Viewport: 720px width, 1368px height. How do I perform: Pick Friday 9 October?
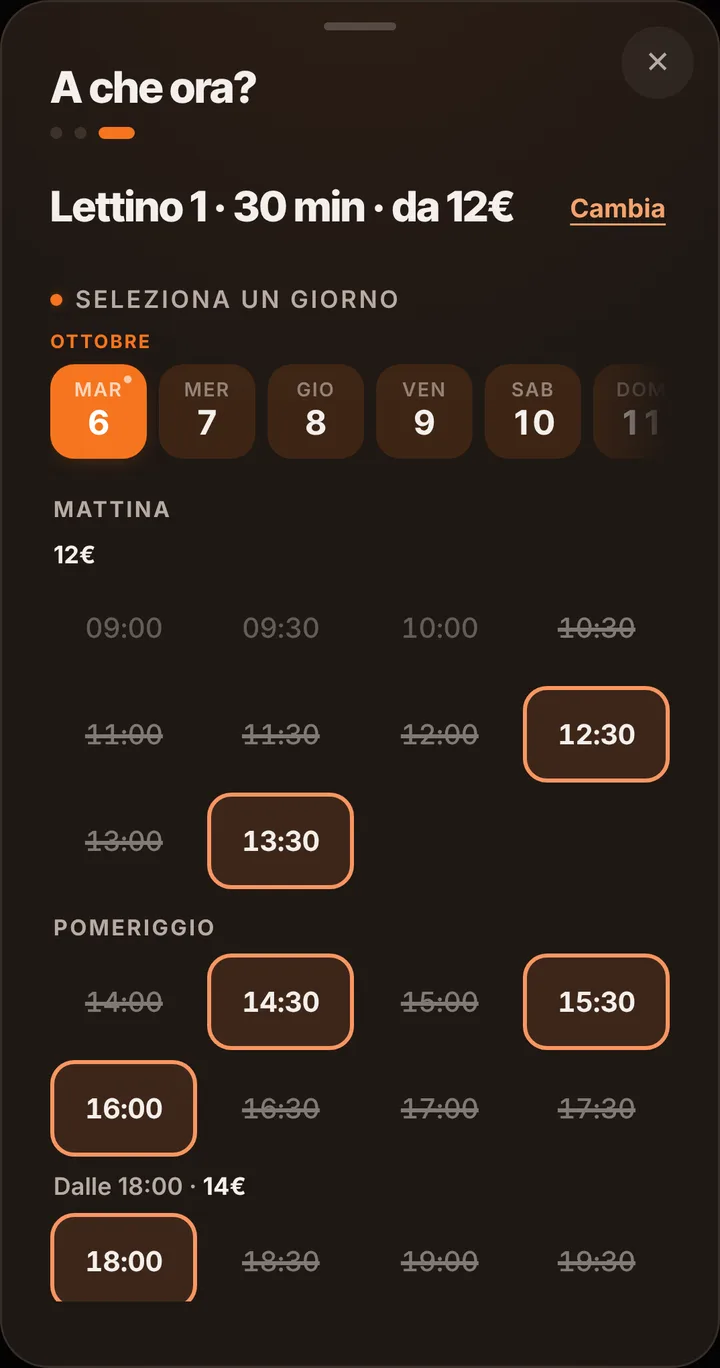coord(424,411)
